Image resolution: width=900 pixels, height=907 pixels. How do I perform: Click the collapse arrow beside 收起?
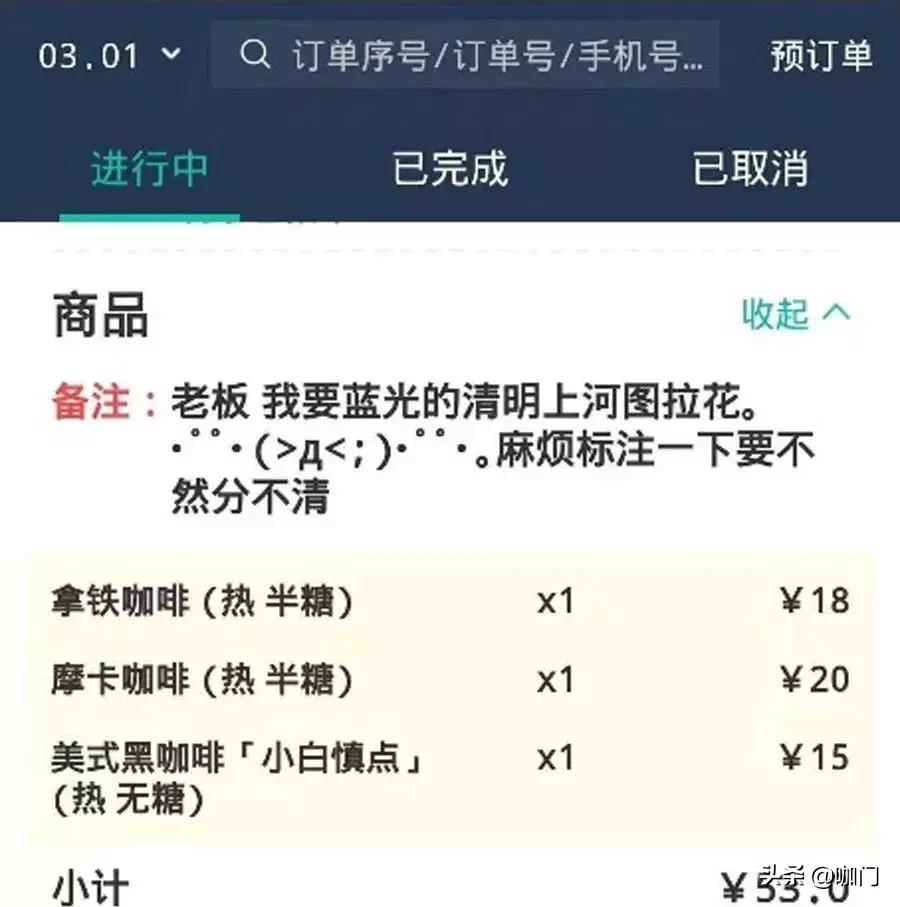point(841,315)
